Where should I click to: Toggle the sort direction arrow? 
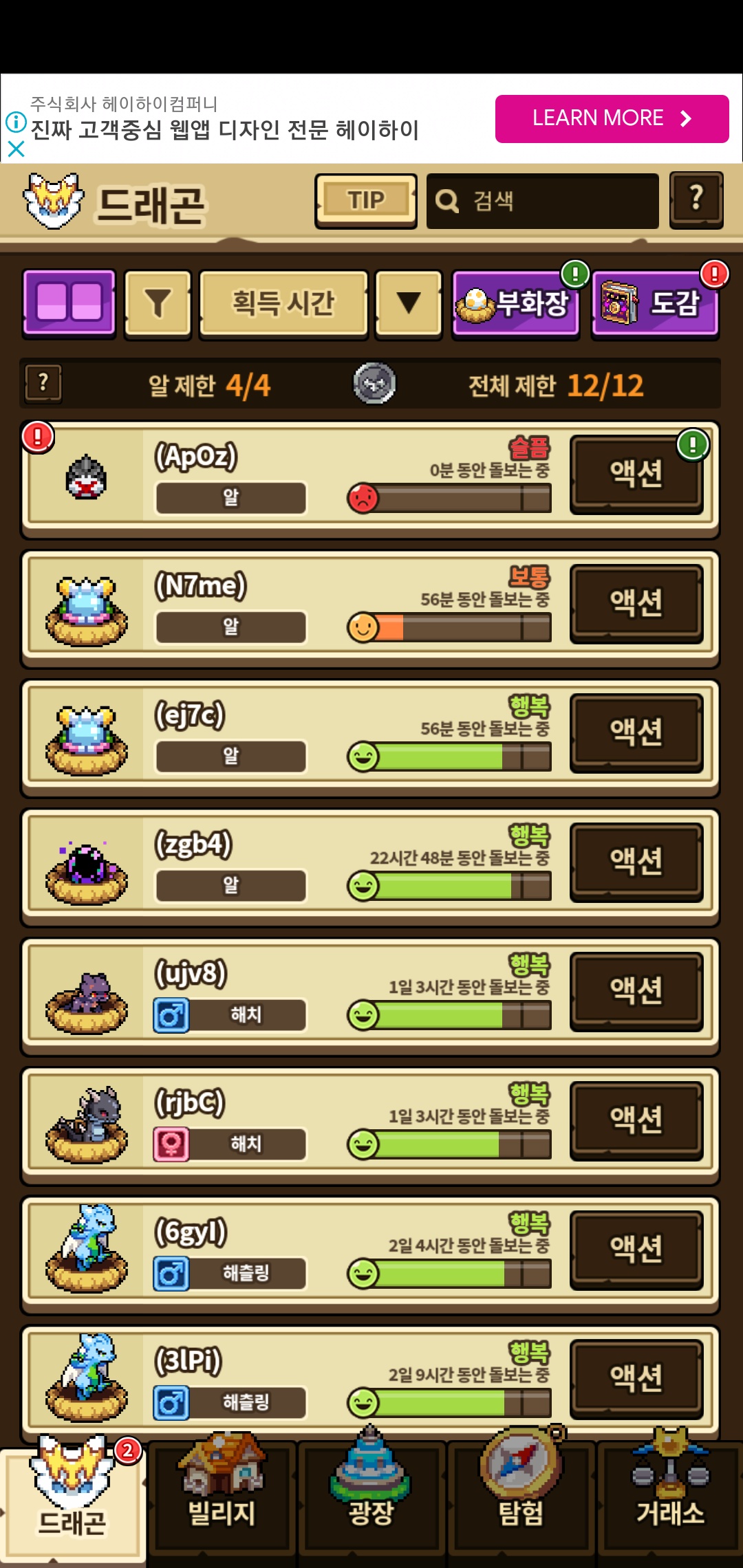click(408, 303)
